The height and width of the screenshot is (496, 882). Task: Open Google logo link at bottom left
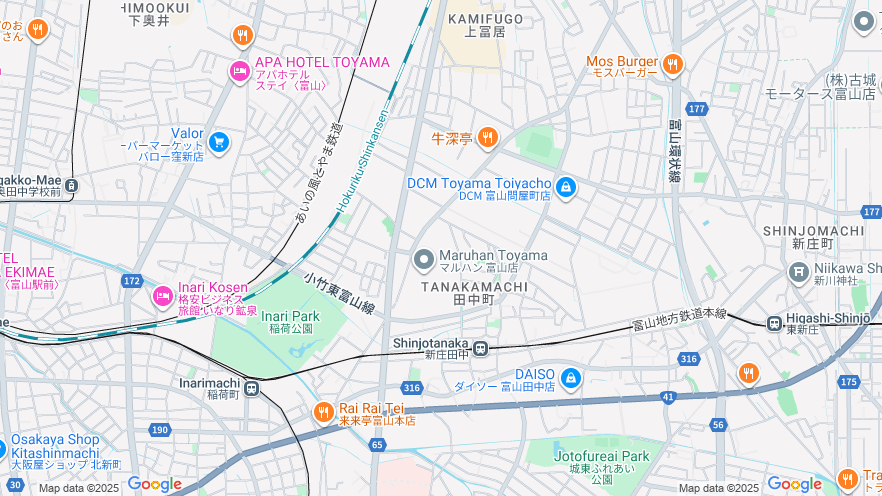(x=154, y=484)
